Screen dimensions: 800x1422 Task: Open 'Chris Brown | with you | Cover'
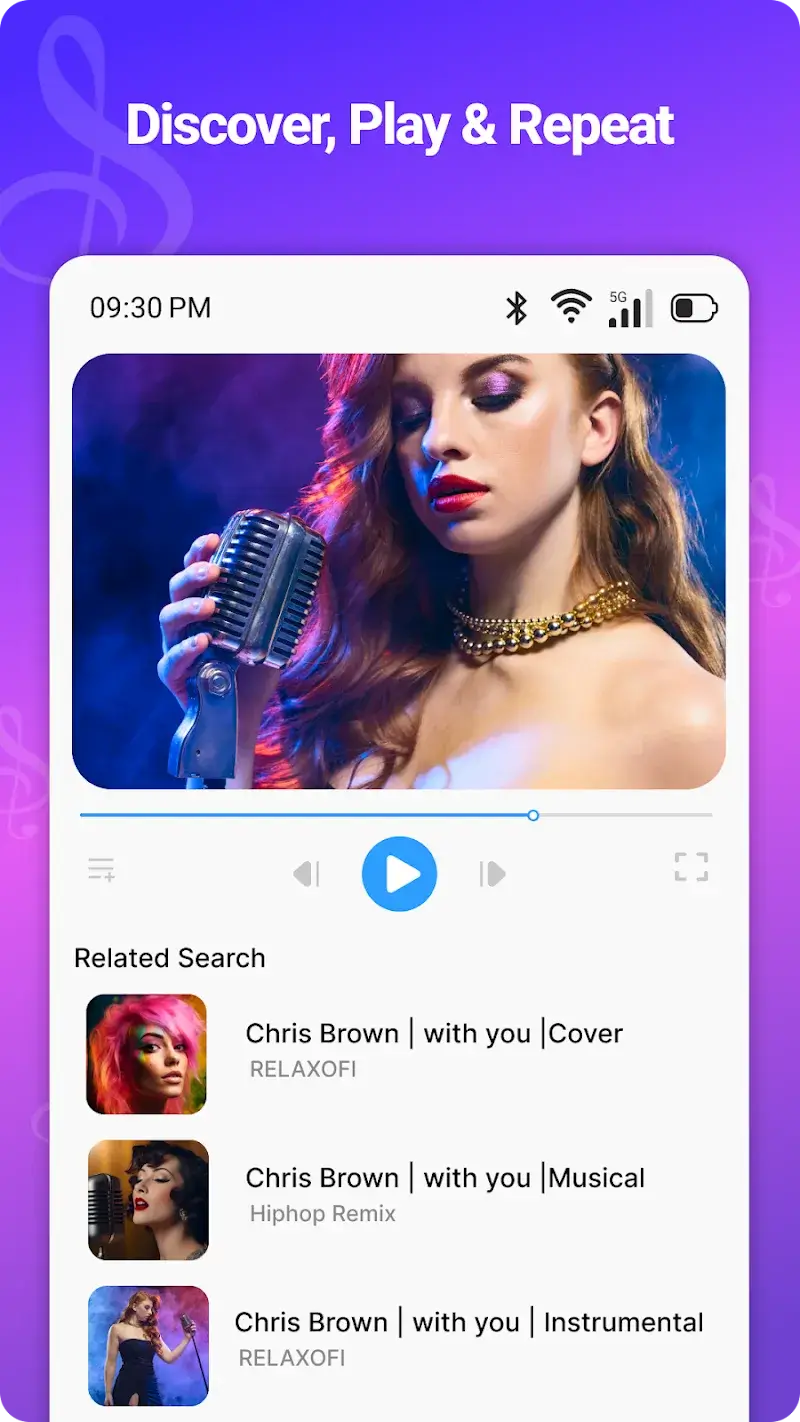[x=434, y=1034]
